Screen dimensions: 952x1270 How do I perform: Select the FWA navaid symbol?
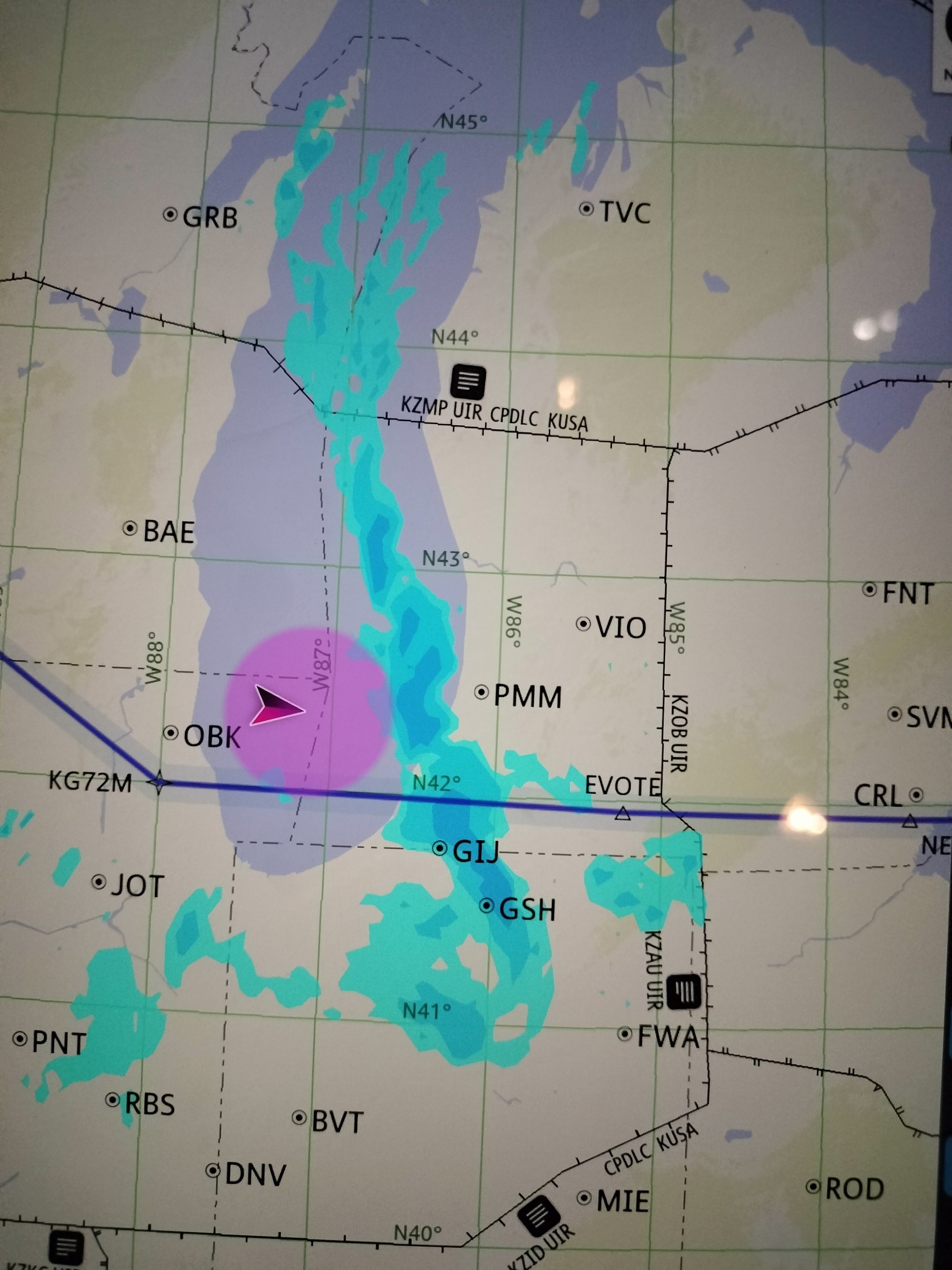click(625, 1034)
